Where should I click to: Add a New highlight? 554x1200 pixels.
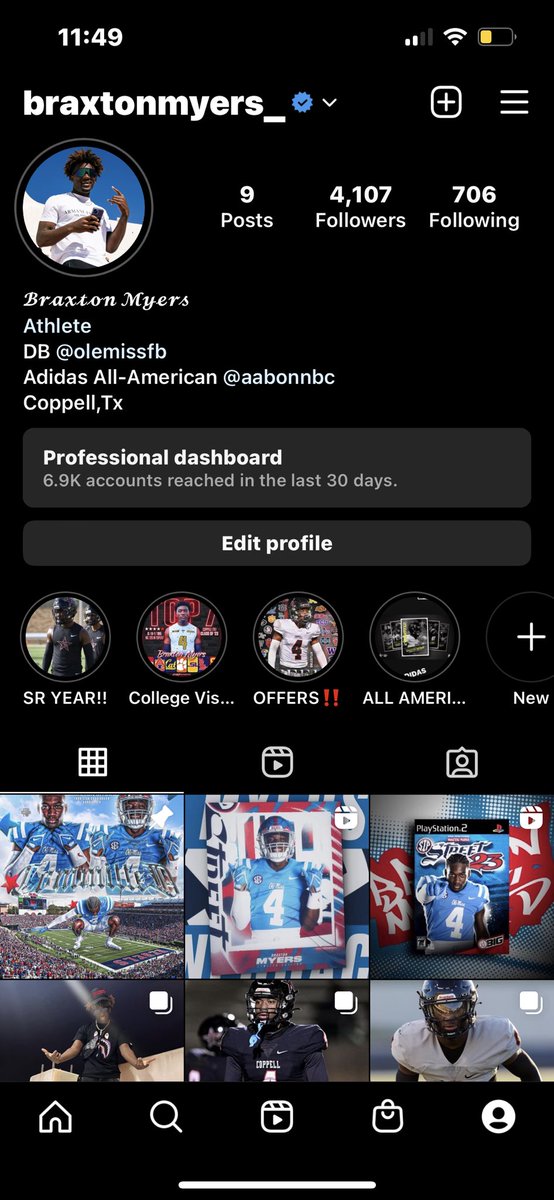click(x=530, y=637)
